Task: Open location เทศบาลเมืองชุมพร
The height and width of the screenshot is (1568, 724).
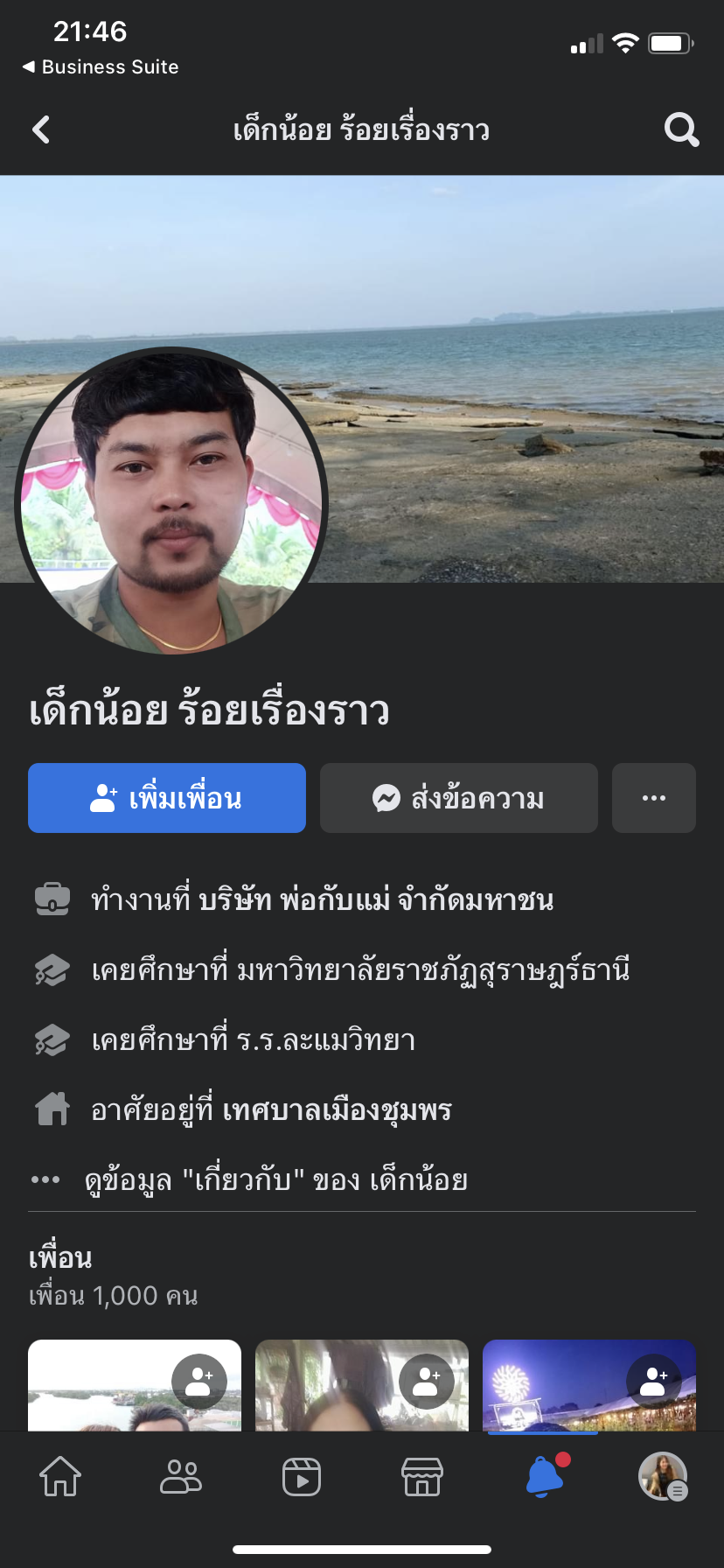Action: coord(337,1109)
